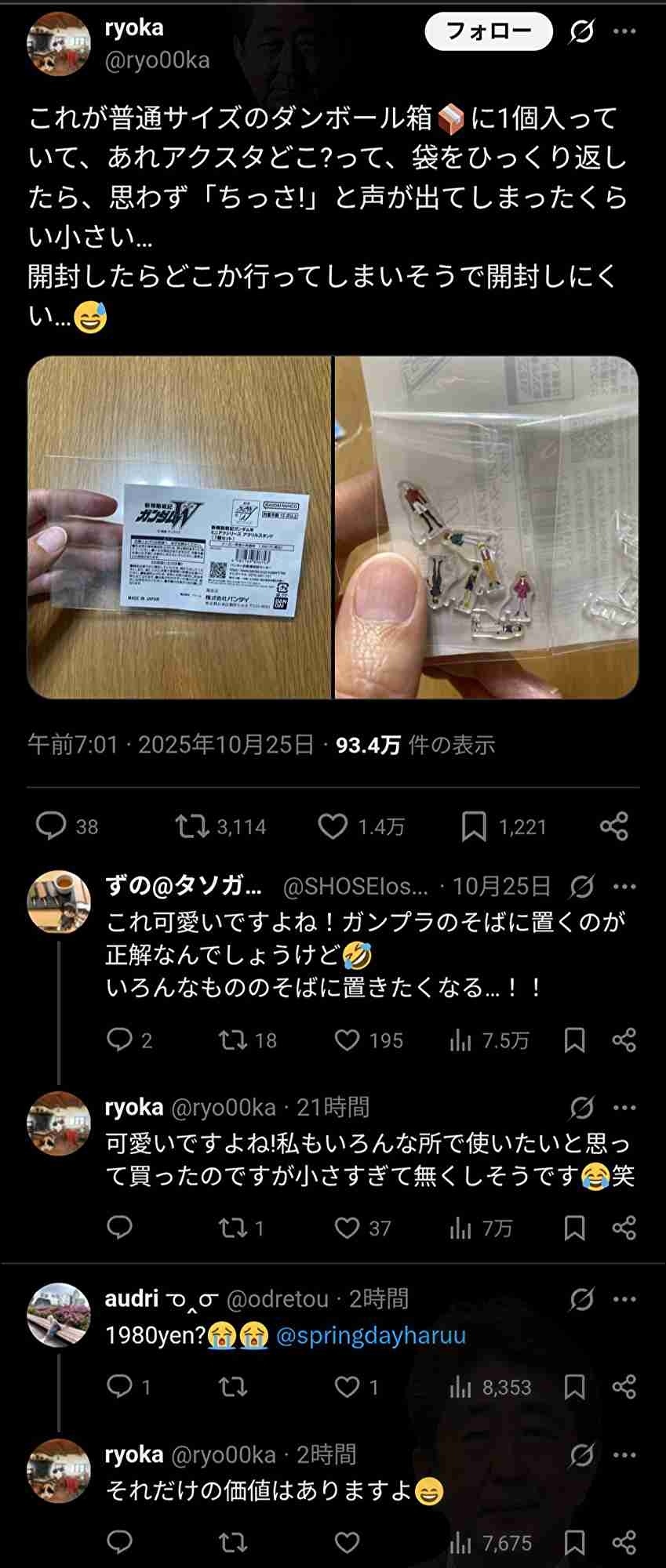Open ryoka's profile picture at the top
Screen dimensions: 666x1568
click(59, 44)
